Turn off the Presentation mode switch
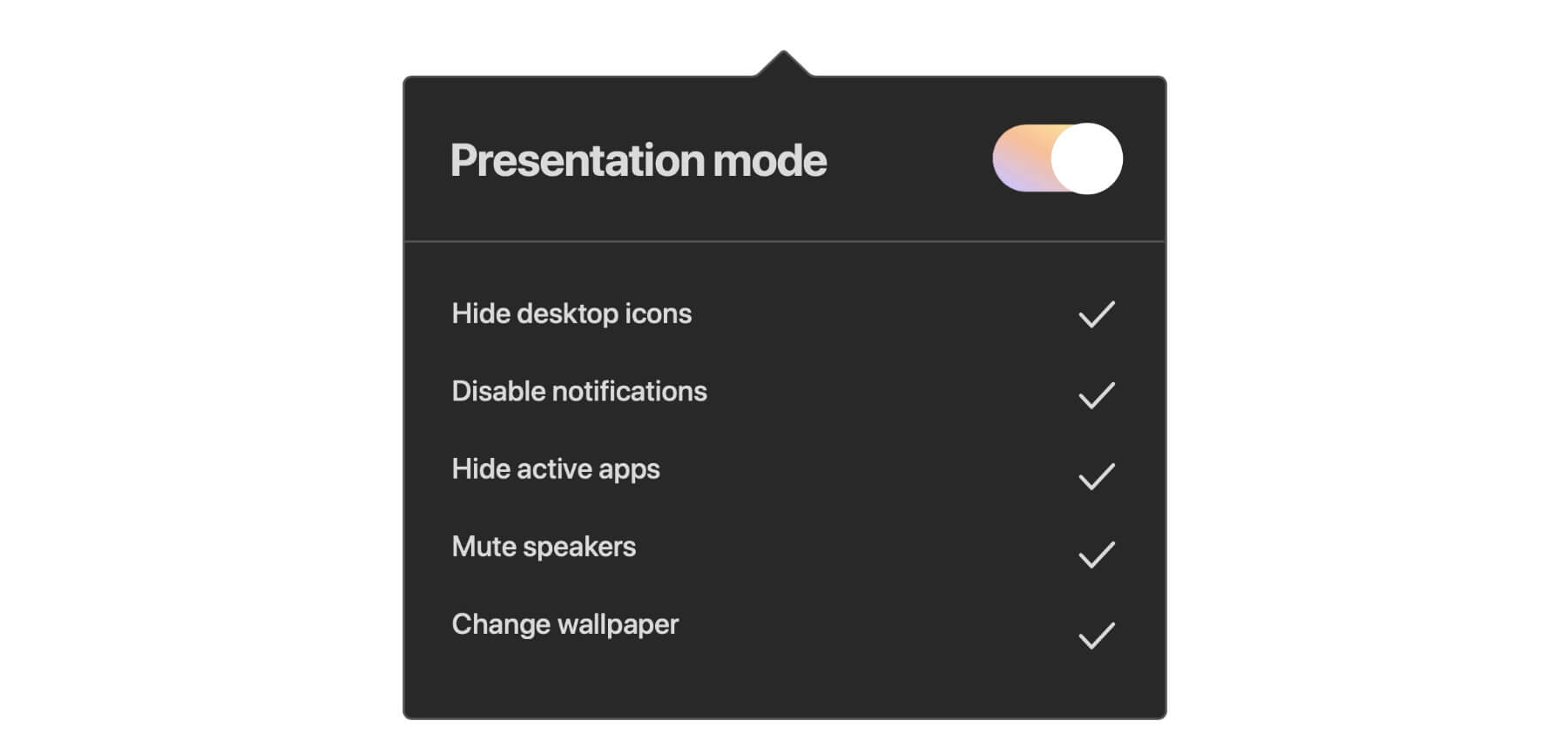This screenshot has width=1568, height=740. click(1057, 158)
